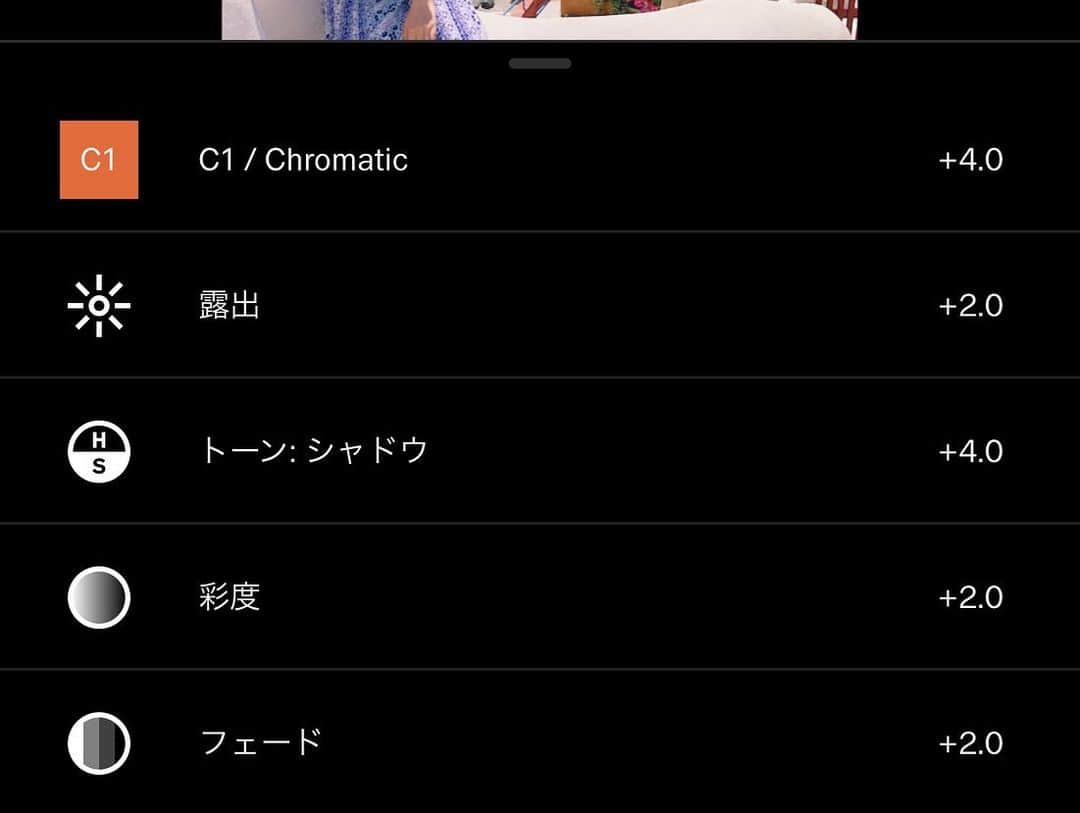Viewport: 1080px width, 813px height.
Task: Open the C1 / Chromatic filter edit
Action: click(x=303, y=160)
